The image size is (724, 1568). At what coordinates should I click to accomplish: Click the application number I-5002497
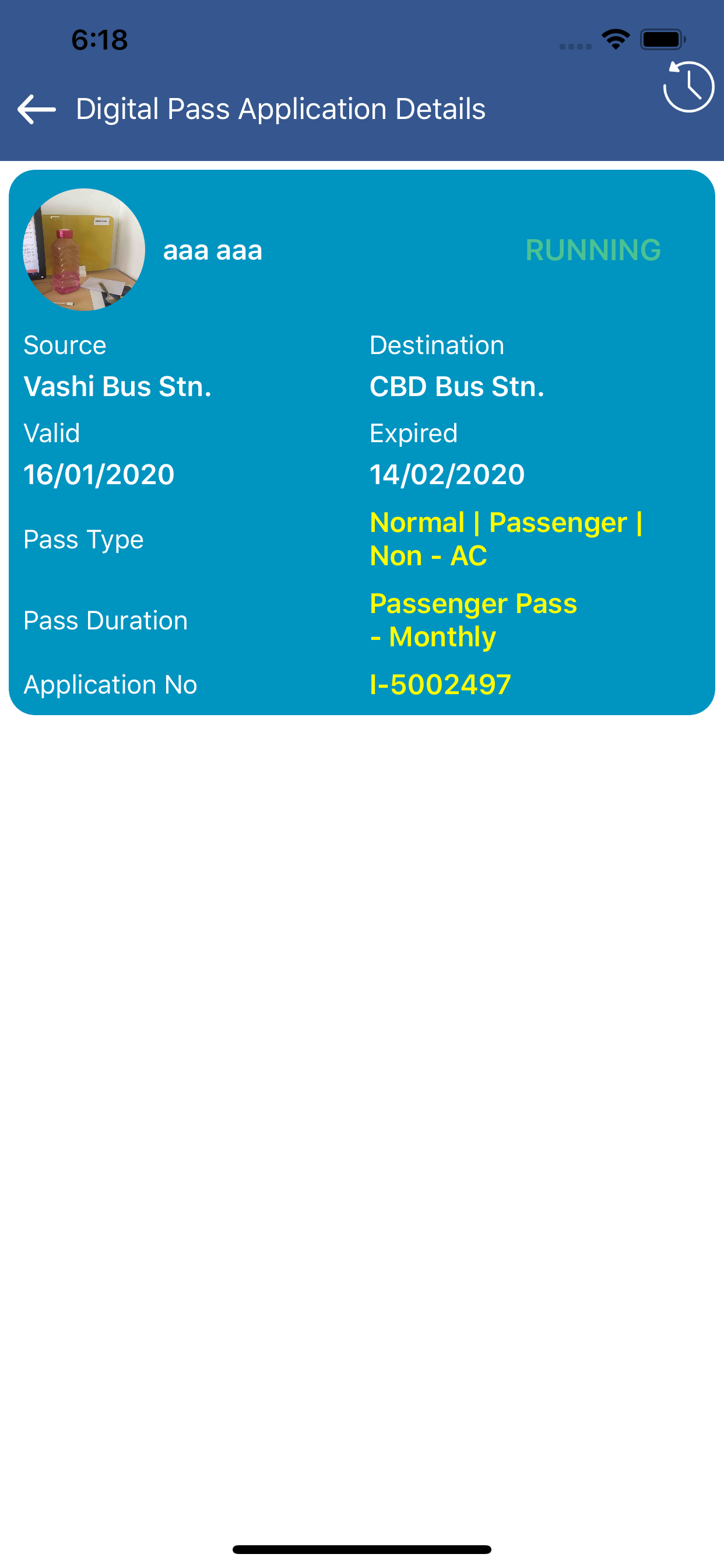(x=440, y=684)
